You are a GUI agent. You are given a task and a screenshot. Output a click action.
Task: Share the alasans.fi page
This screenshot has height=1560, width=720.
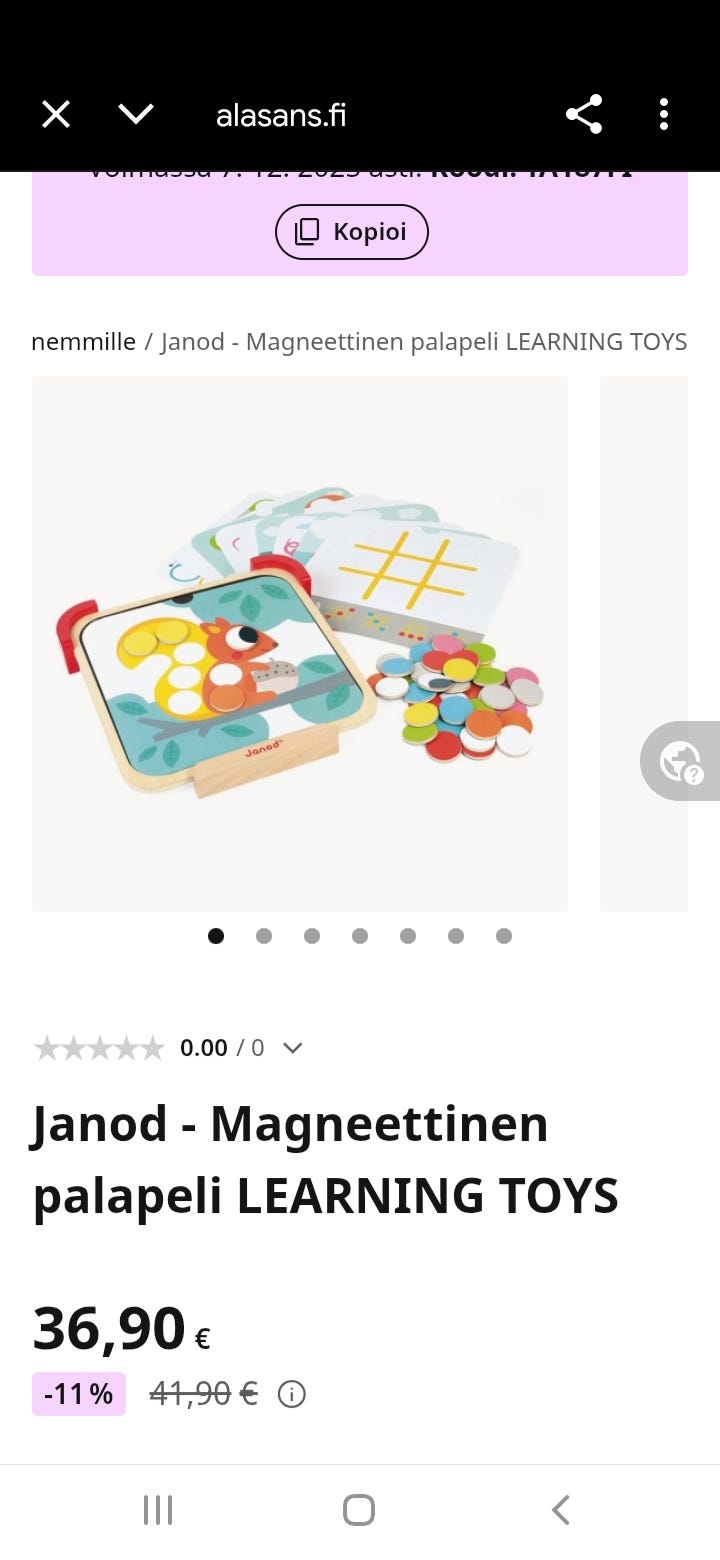(584, 115)
